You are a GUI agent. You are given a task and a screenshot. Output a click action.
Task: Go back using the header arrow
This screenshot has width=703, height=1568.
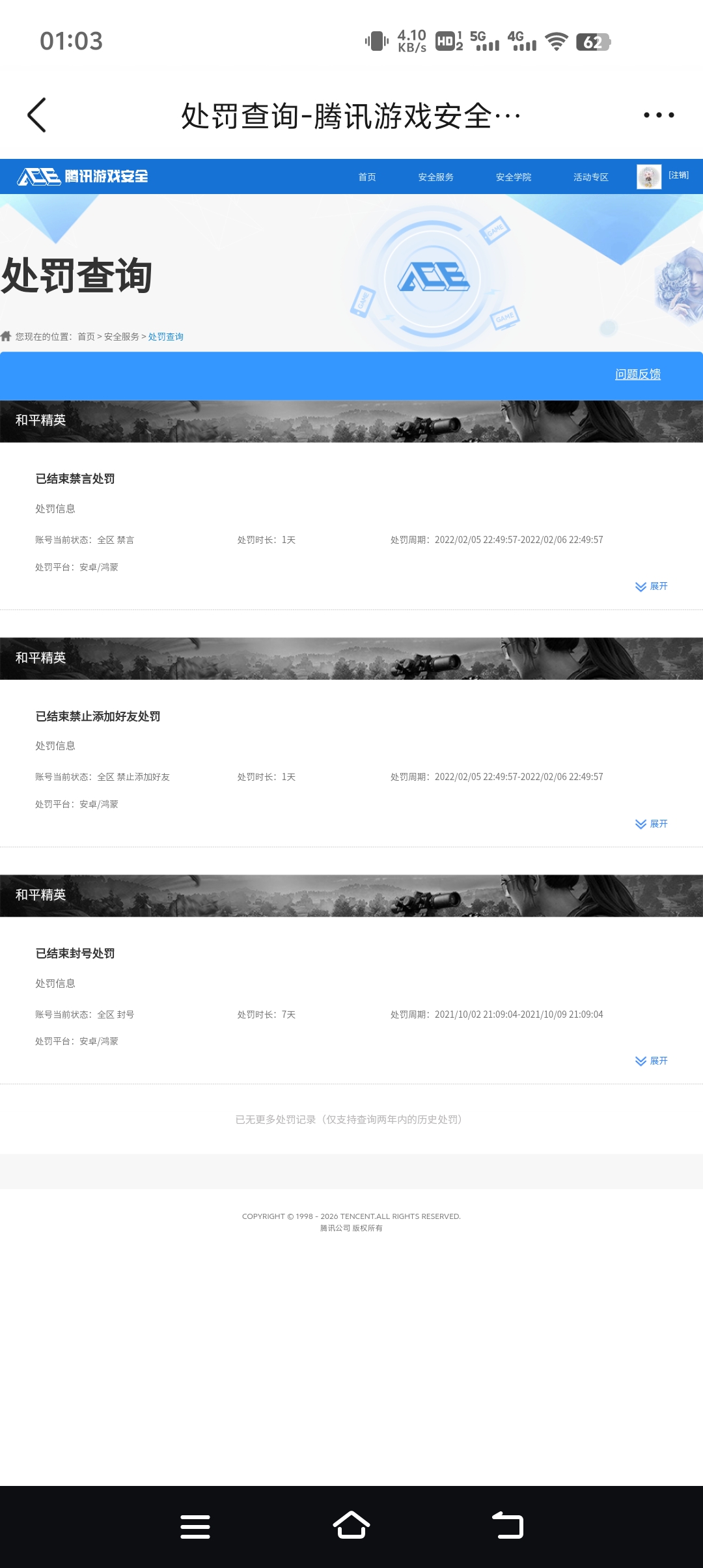(37, 115)
